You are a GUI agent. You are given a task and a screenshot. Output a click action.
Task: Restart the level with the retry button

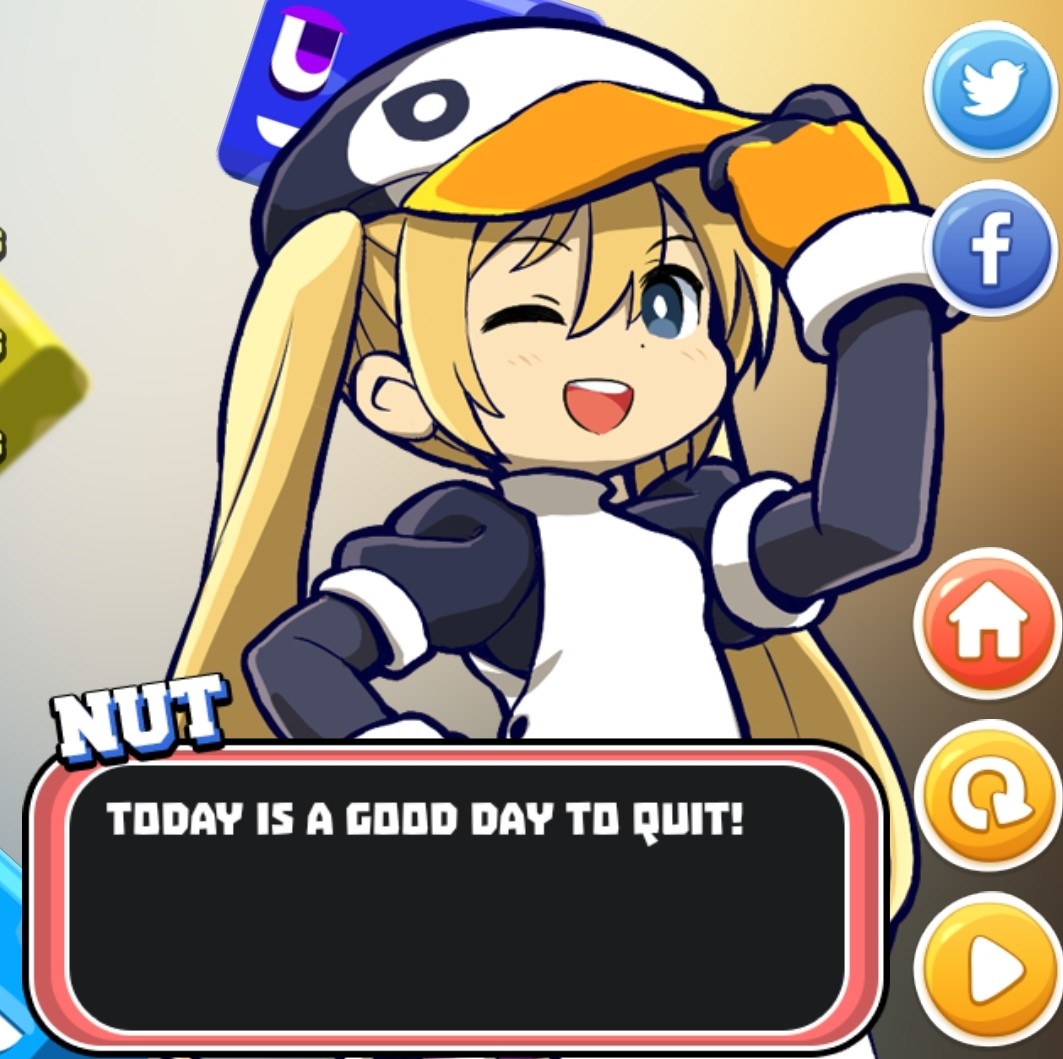[x=988, y=793]
